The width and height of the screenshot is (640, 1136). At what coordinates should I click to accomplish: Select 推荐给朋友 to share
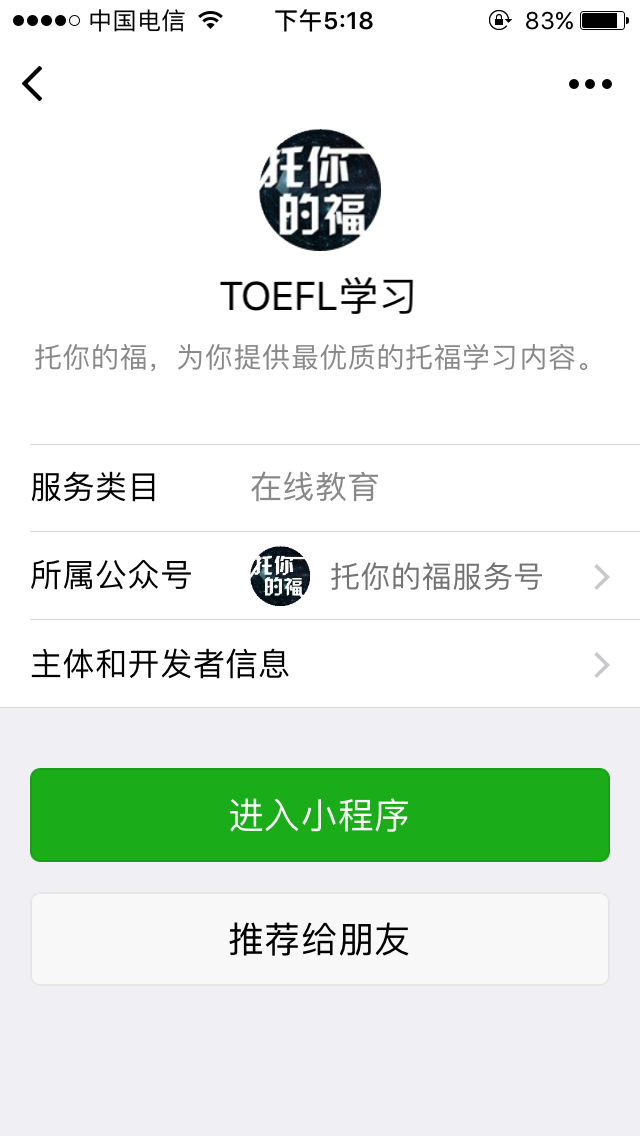click(x=320, y=939)
